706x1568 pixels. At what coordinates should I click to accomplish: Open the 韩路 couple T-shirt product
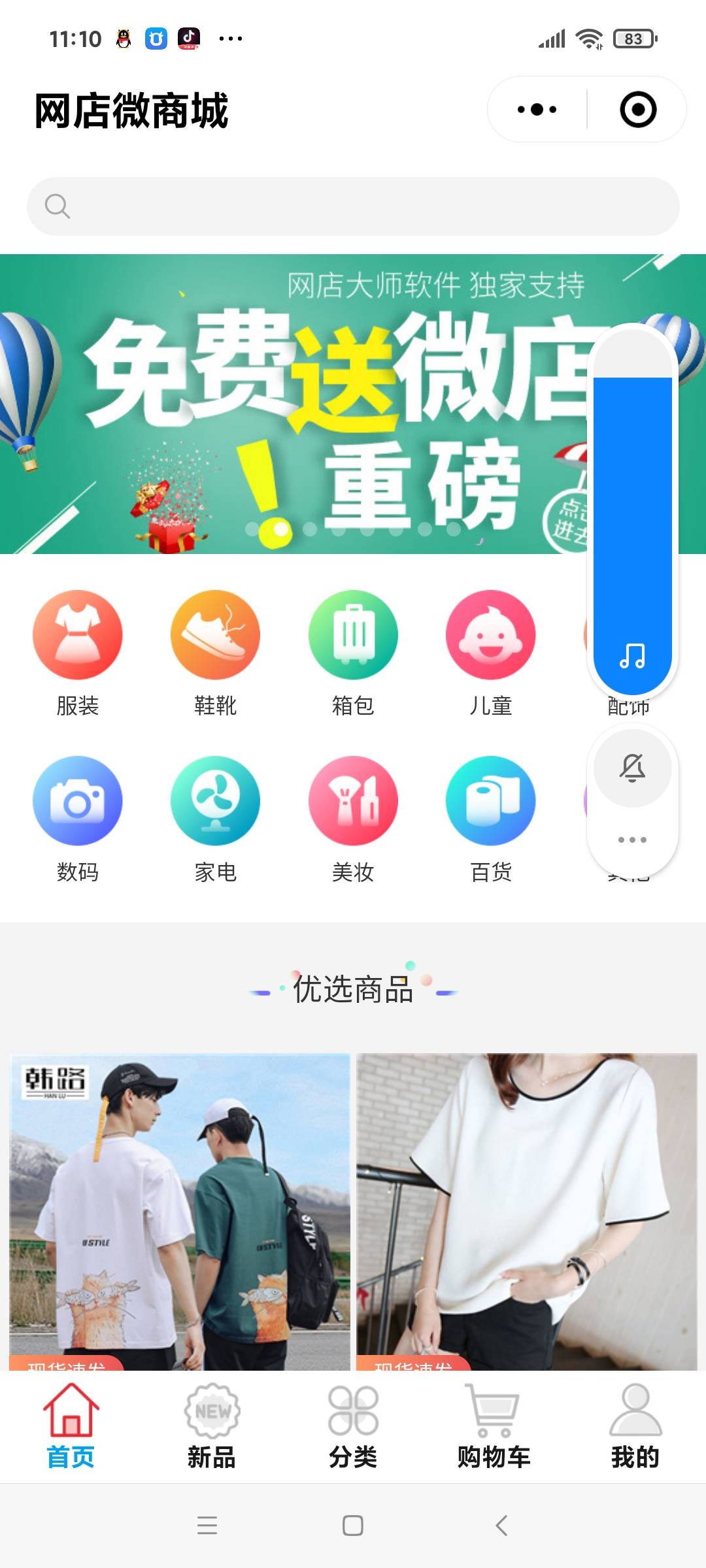tap(180, 1212)
